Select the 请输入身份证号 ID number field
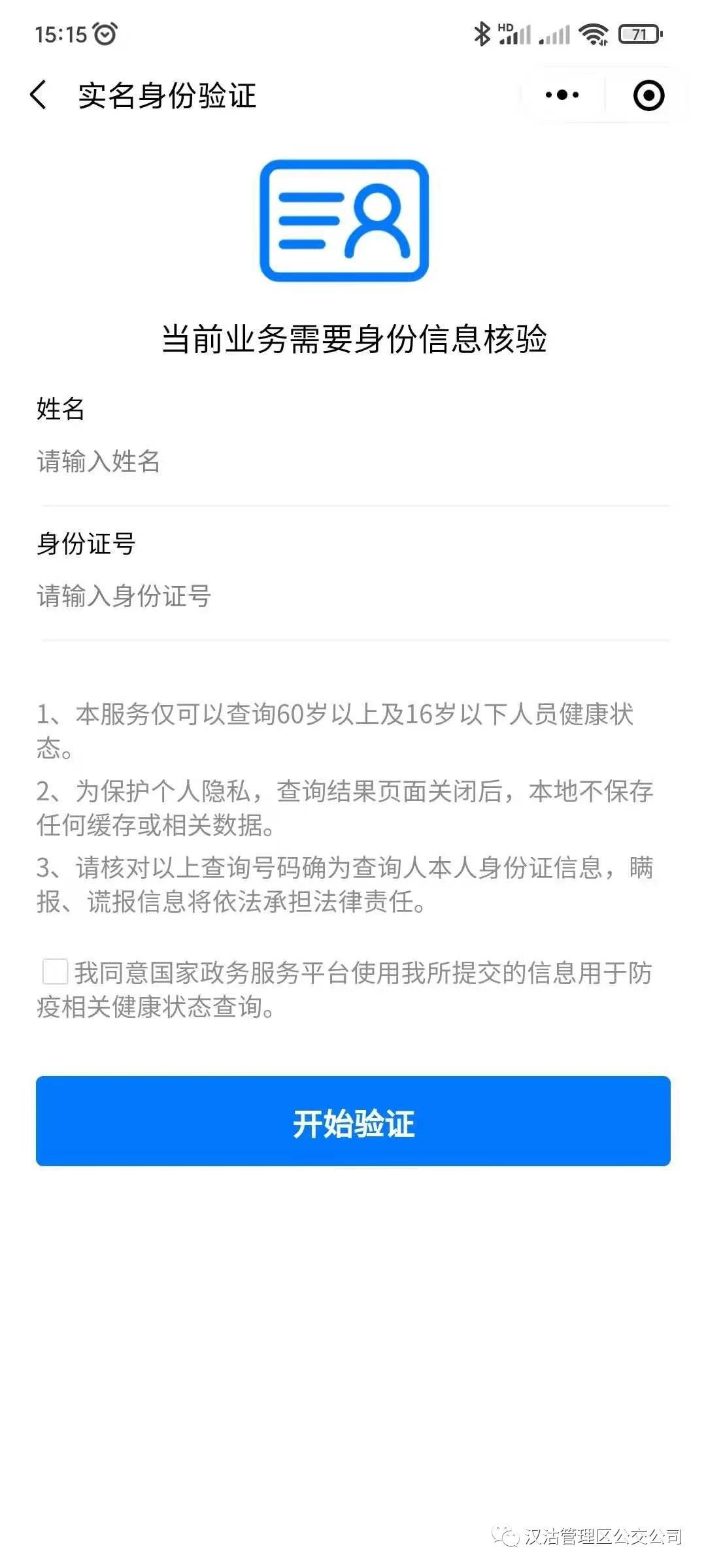Image resolution: width=706 pixels, height=1568 pixels. click(x=353, y=596)
